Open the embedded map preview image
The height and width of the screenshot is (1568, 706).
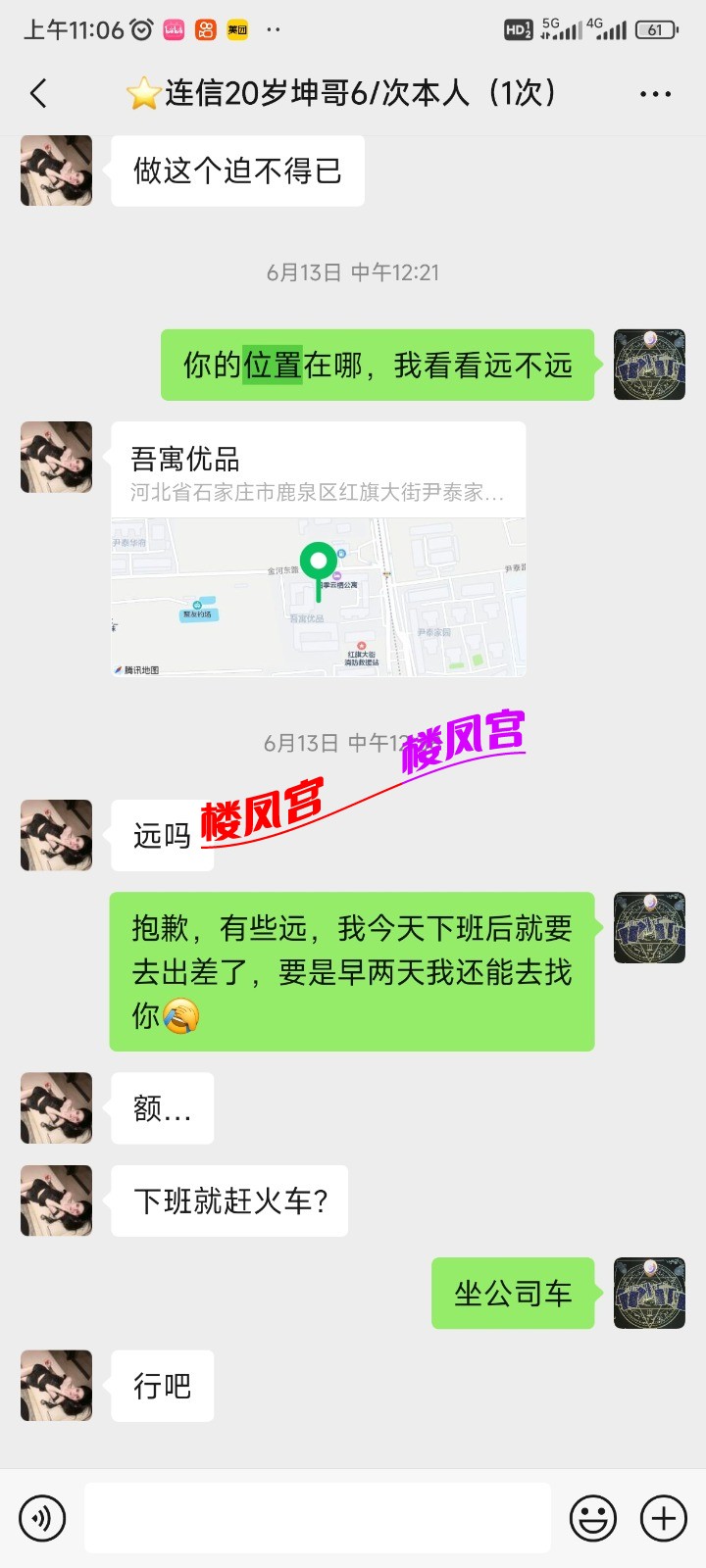[316, 598]
